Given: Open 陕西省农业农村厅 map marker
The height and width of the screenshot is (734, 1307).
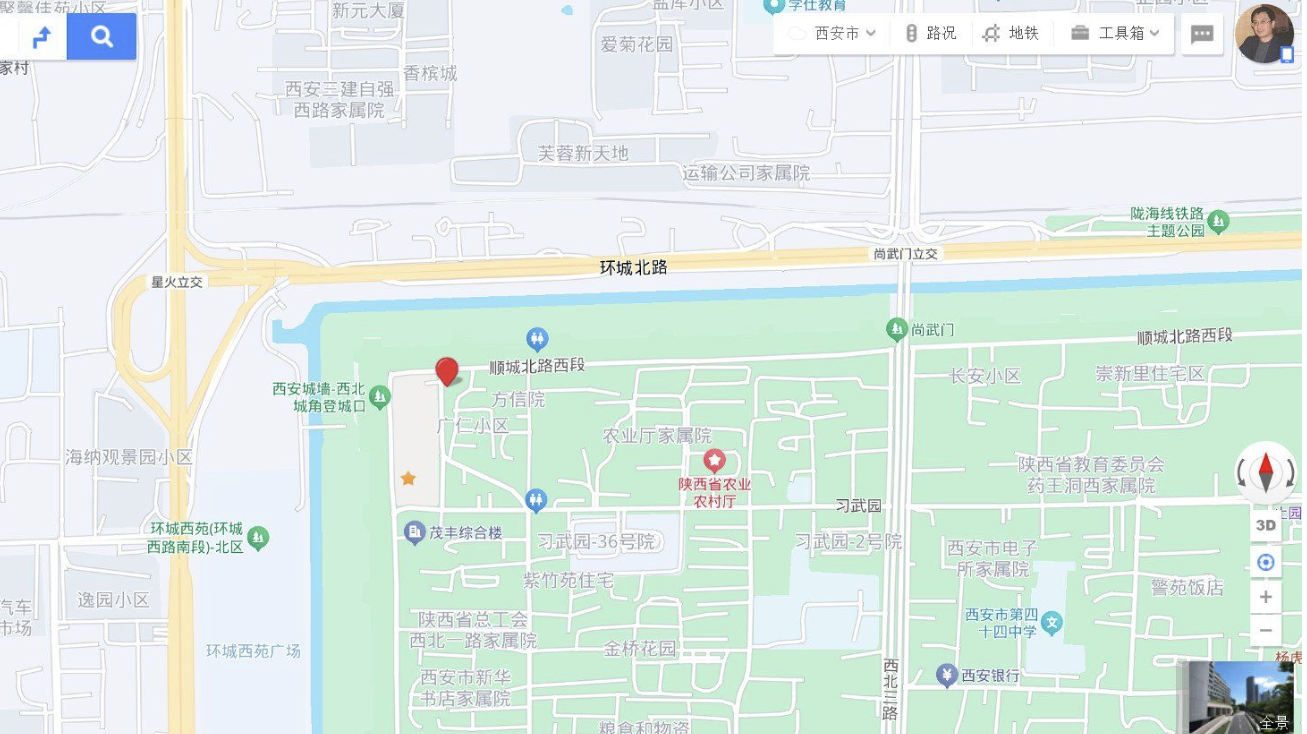Looking at the screenshot, I should pos(714,461).
